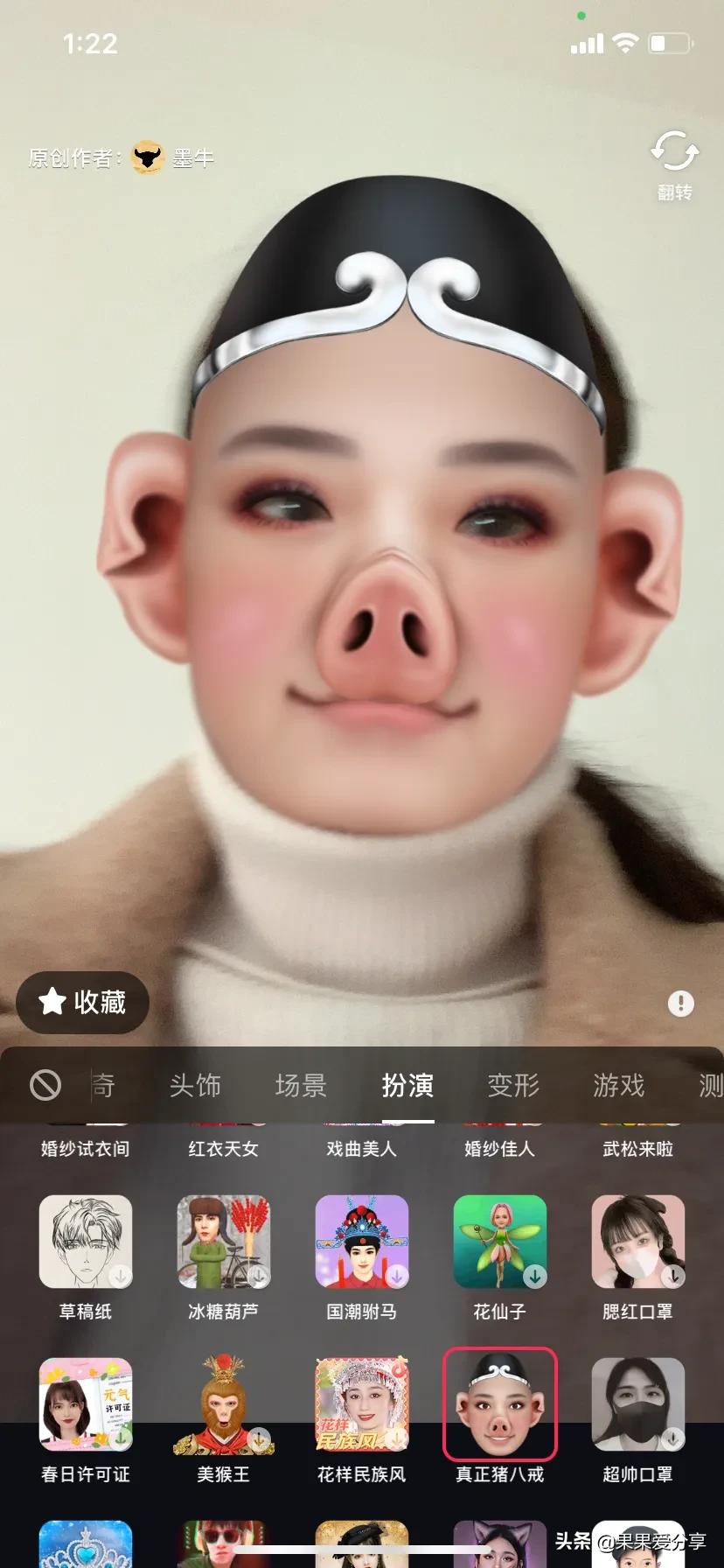Screen dimensions: 724x1568
Task: Deselect the active 真正猪八戒 effect
Action: [499, 1403]
